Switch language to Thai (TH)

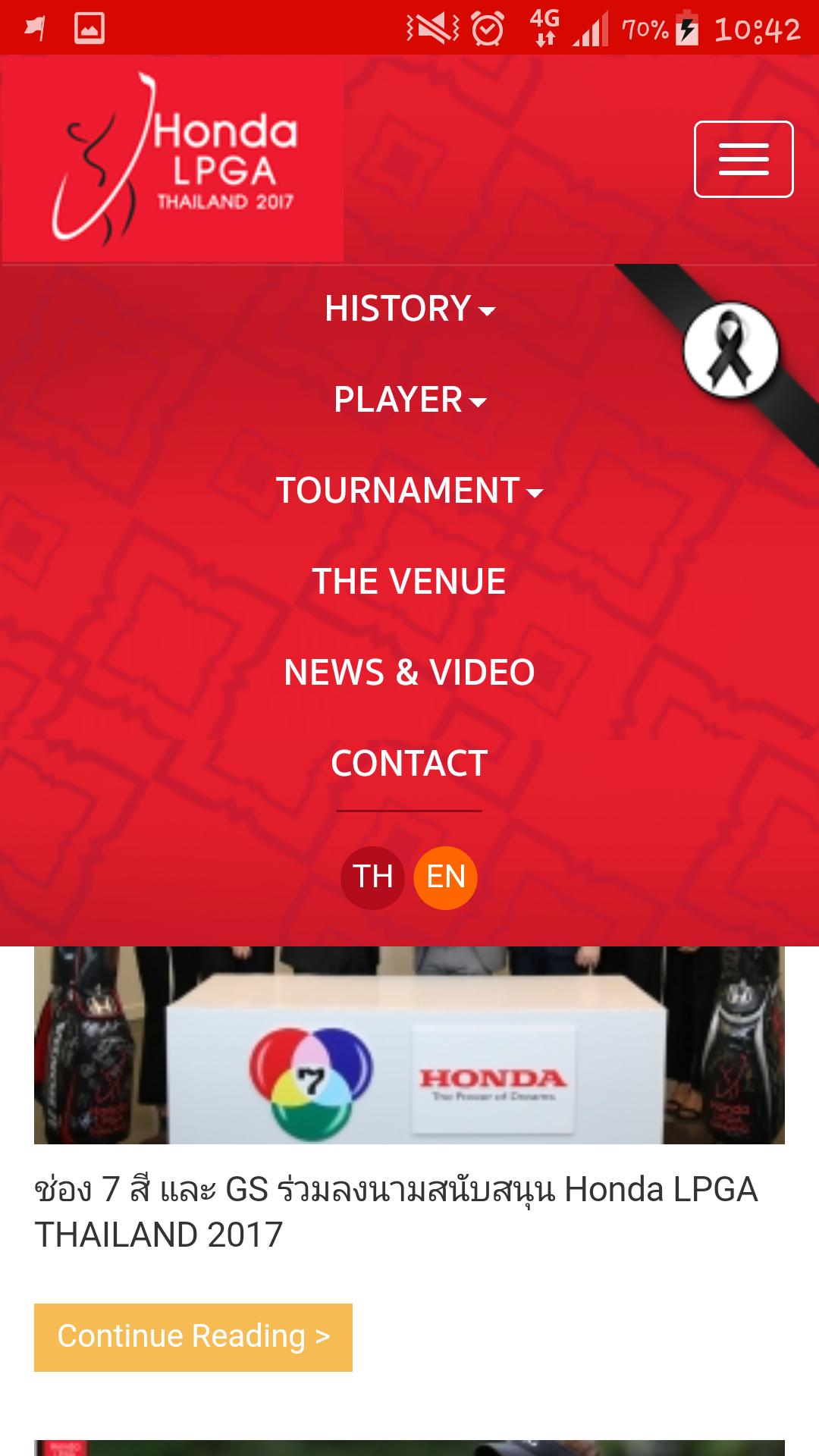[x=372, y=877]
